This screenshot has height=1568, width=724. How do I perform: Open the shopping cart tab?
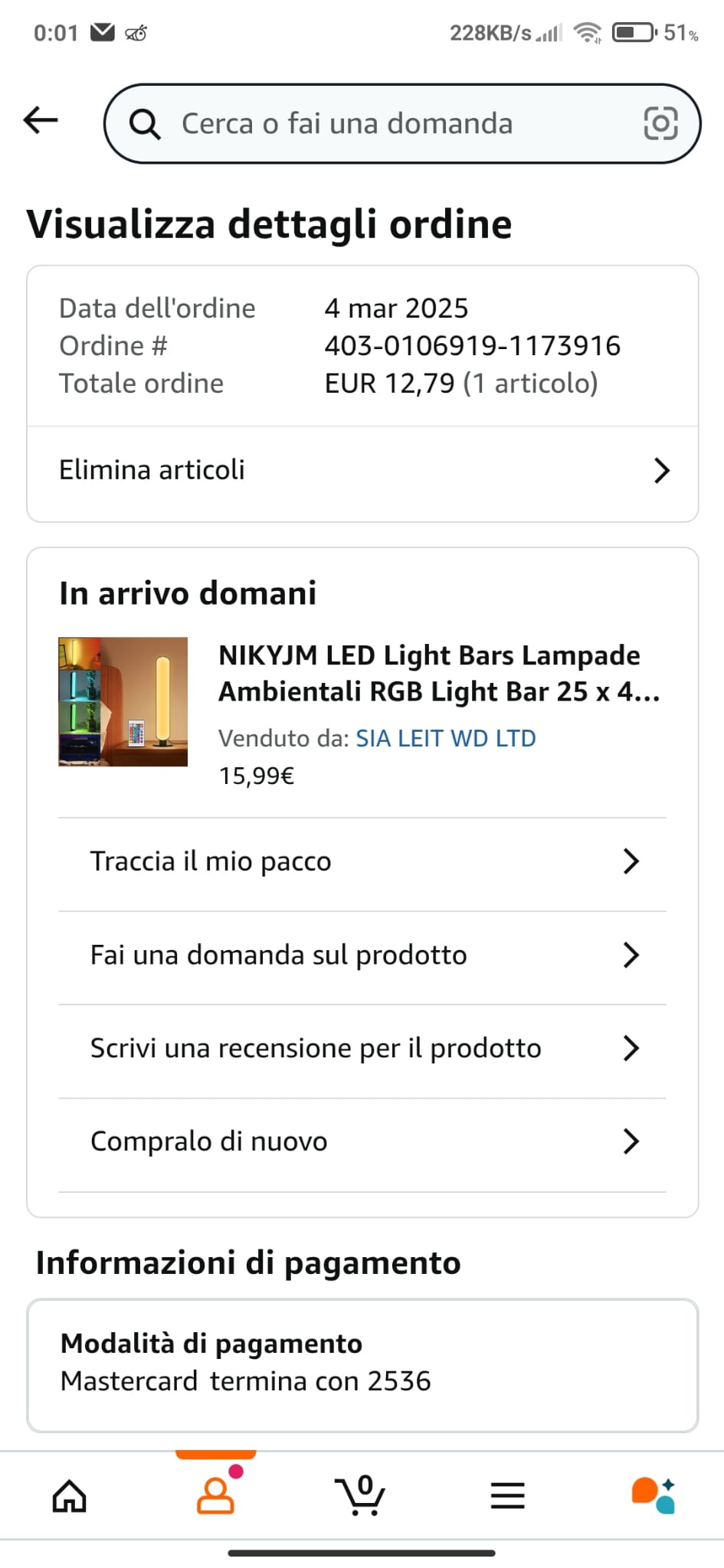tap(360, 1494)
